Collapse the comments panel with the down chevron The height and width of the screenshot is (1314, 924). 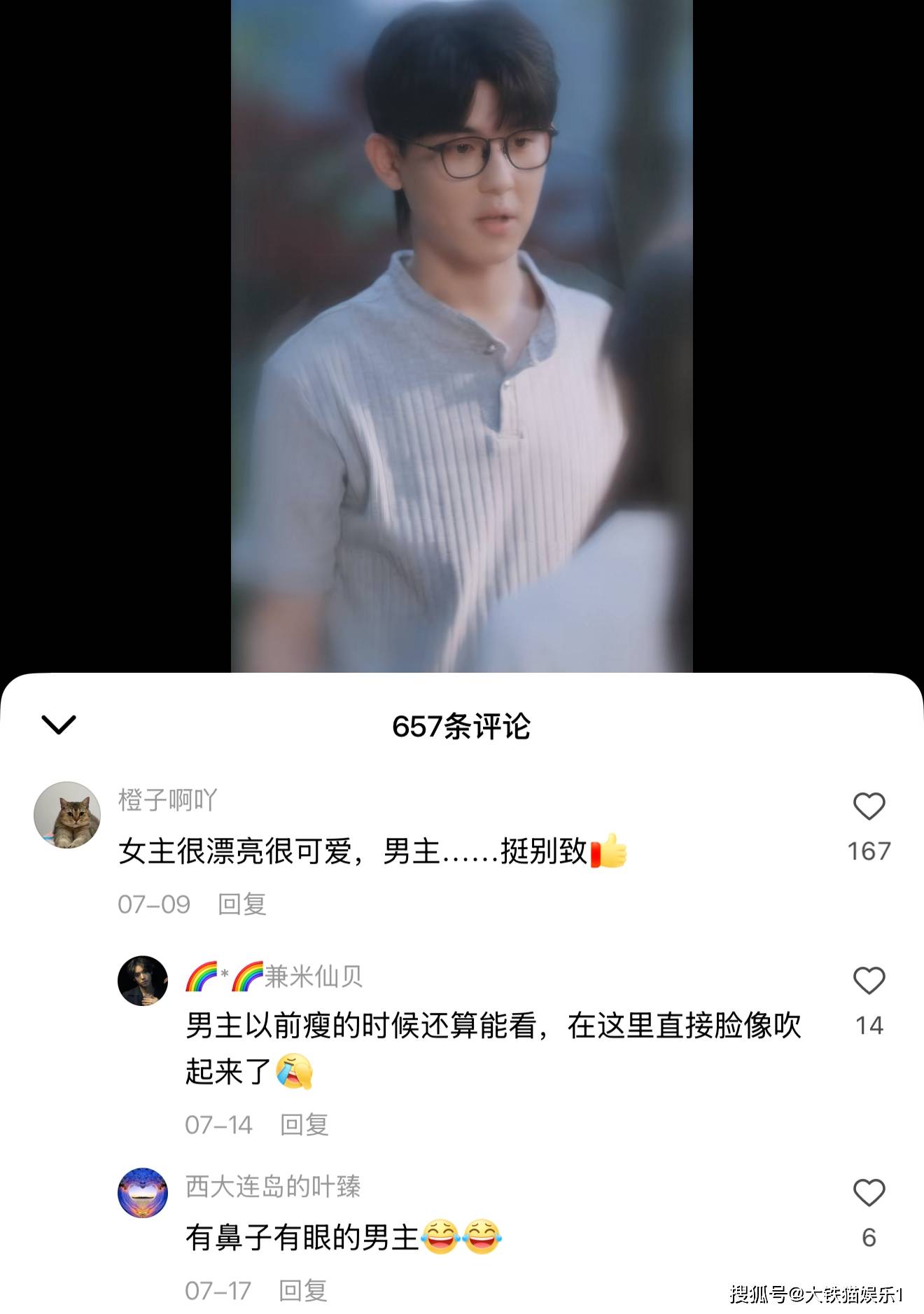coord(59,725)
